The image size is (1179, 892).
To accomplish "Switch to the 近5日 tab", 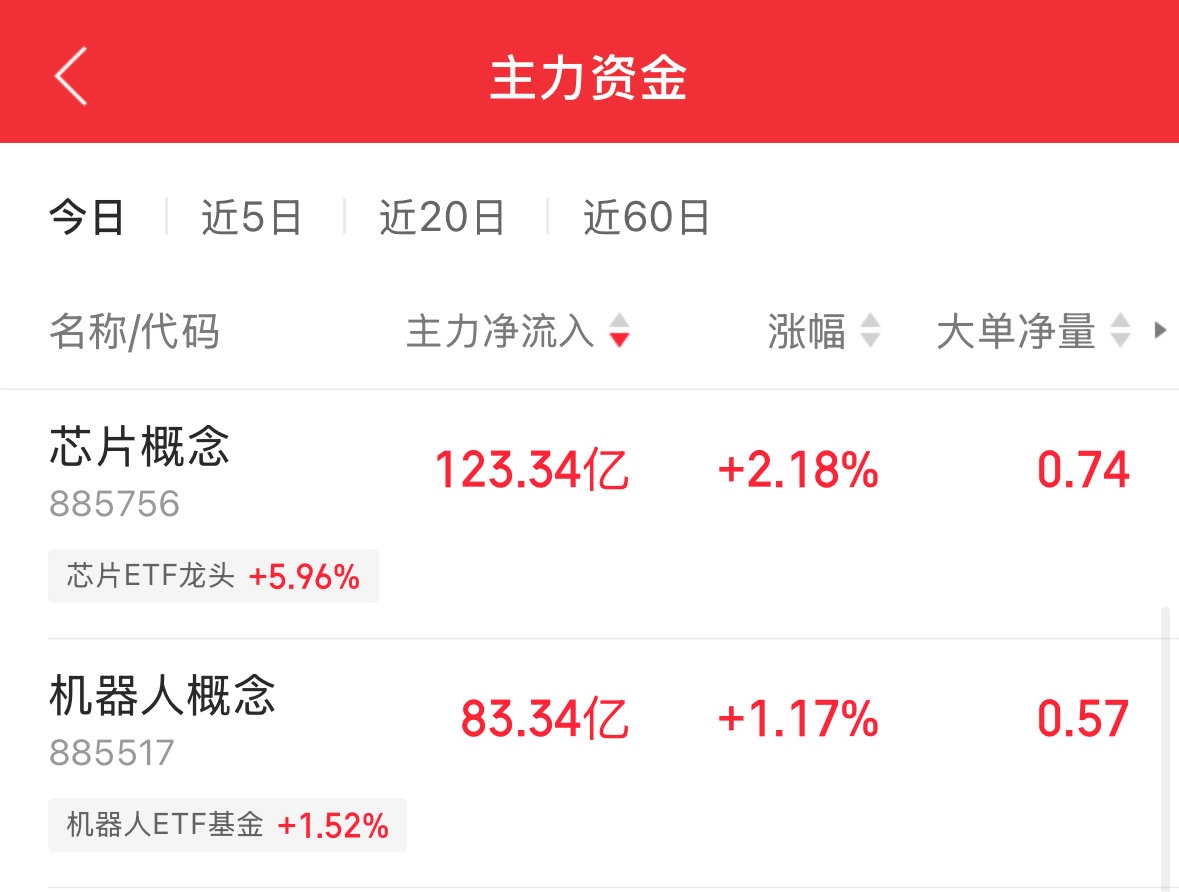I will [252, 217].
